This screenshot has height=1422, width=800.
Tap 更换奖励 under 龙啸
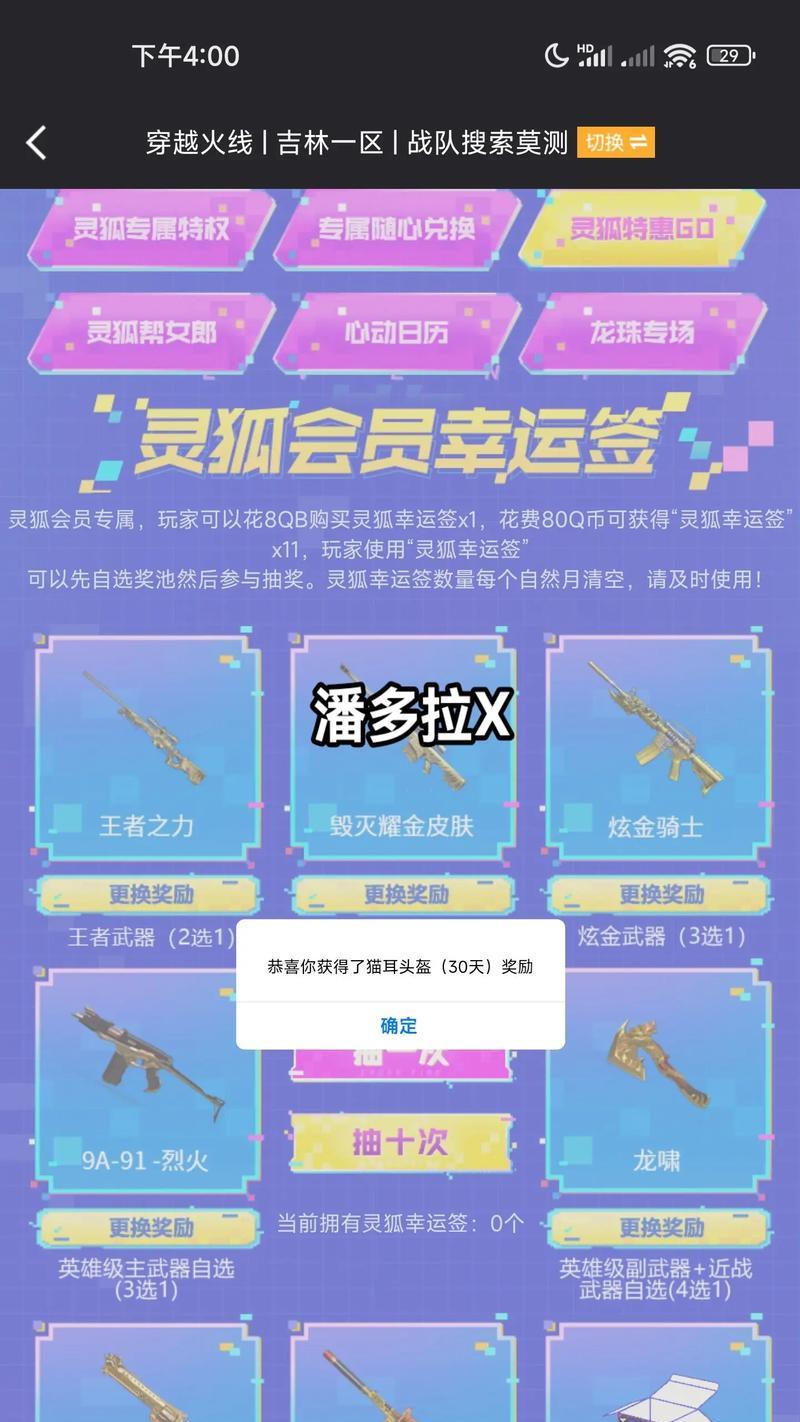click(x=660, y=1227)
